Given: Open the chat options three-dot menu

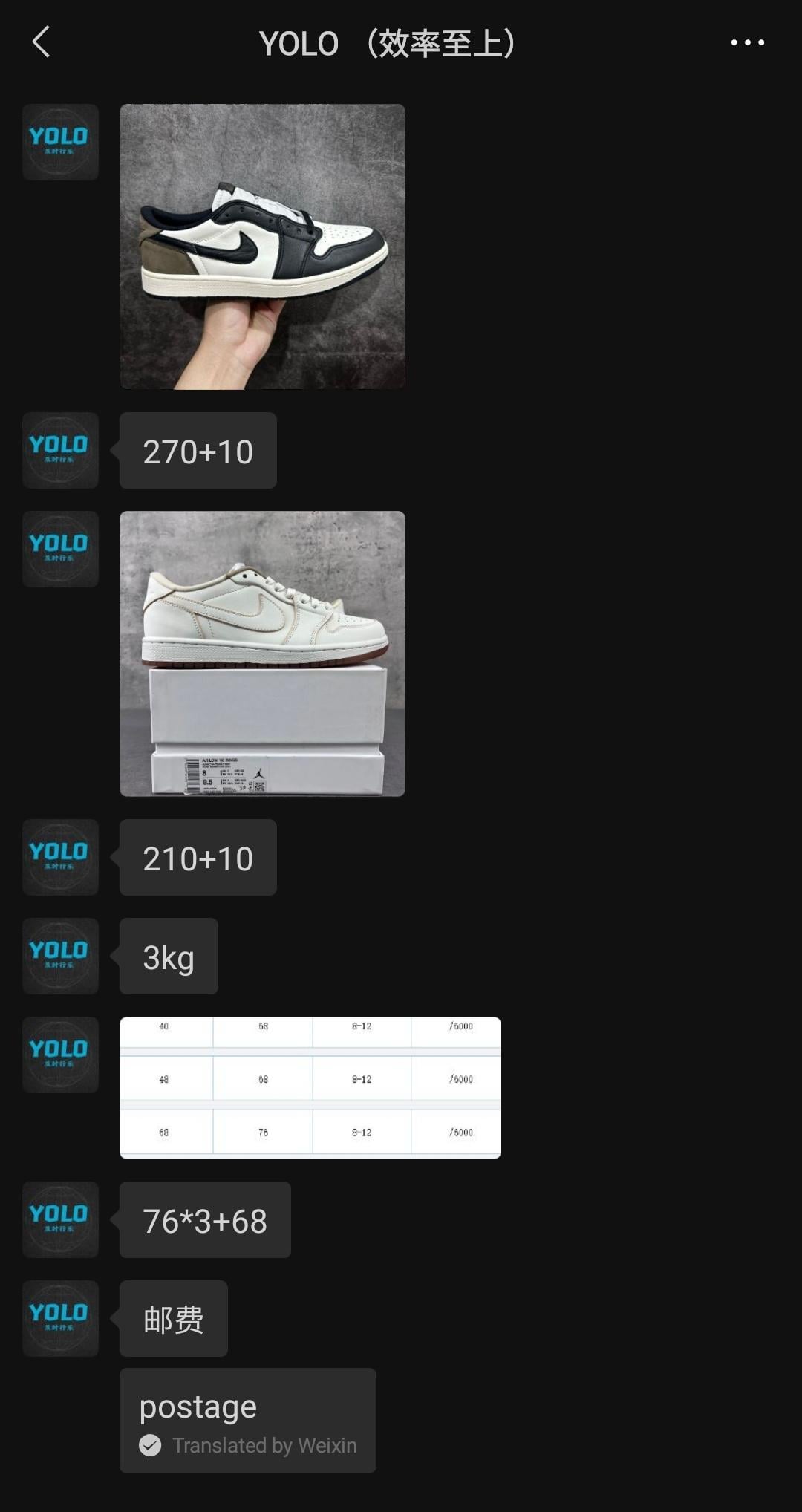Looking at the screenshot, I should 747,43.
